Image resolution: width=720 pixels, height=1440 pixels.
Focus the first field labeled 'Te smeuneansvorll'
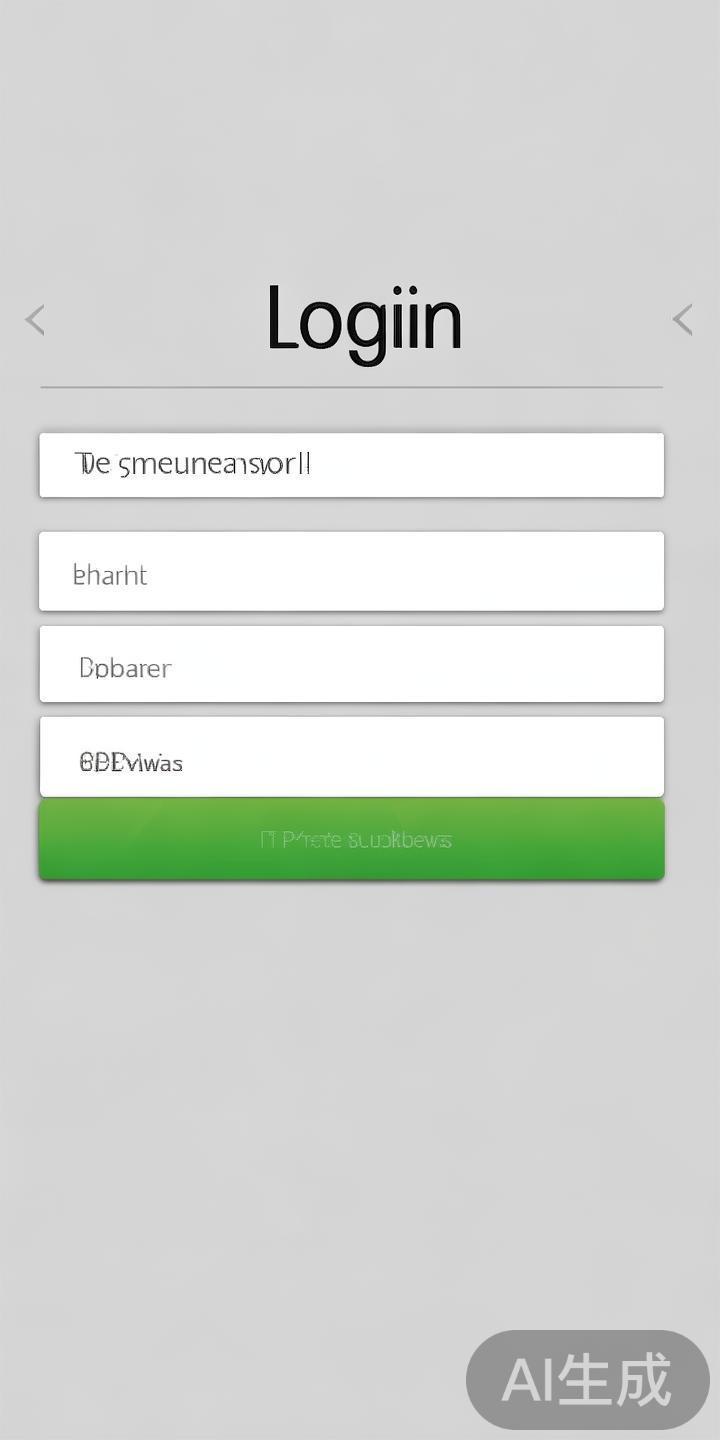351,465
